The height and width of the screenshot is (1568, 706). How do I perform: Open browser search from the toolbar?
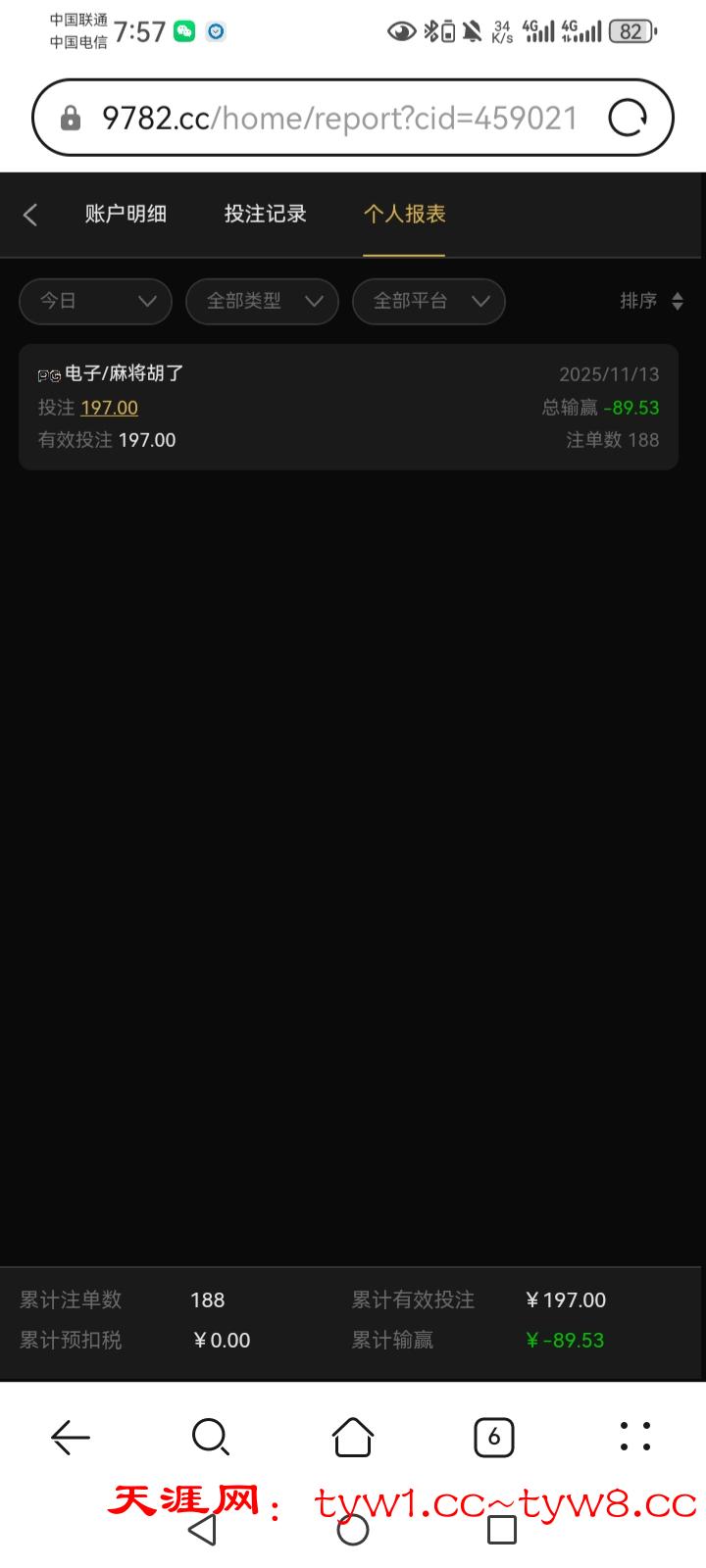click(x=211, y=1438)
